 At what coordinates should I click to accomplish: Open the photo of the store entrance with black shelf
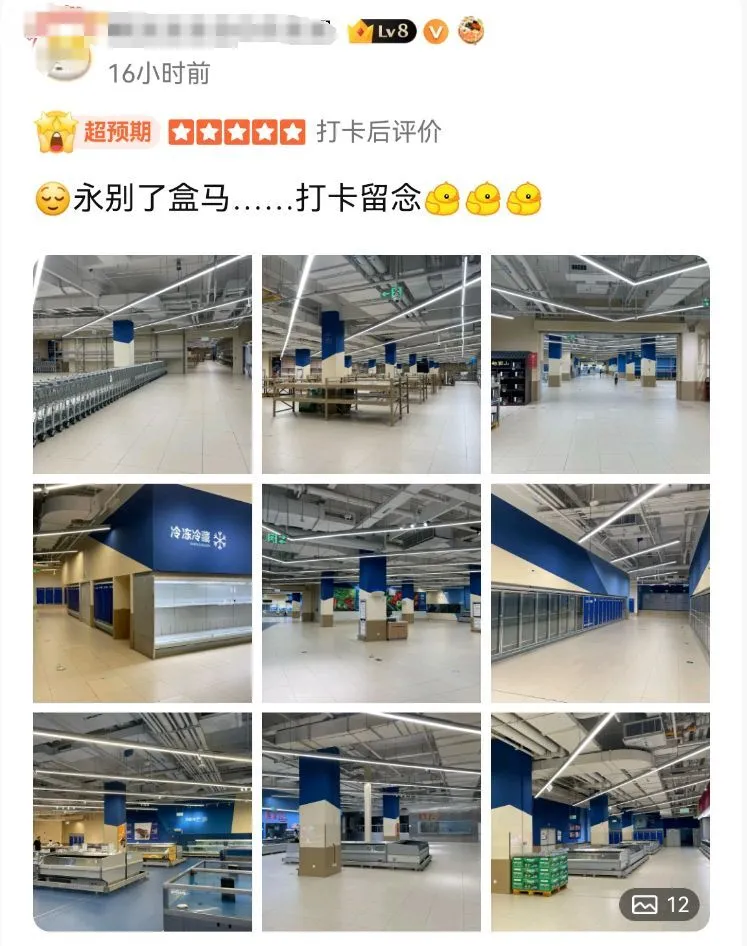600,364
